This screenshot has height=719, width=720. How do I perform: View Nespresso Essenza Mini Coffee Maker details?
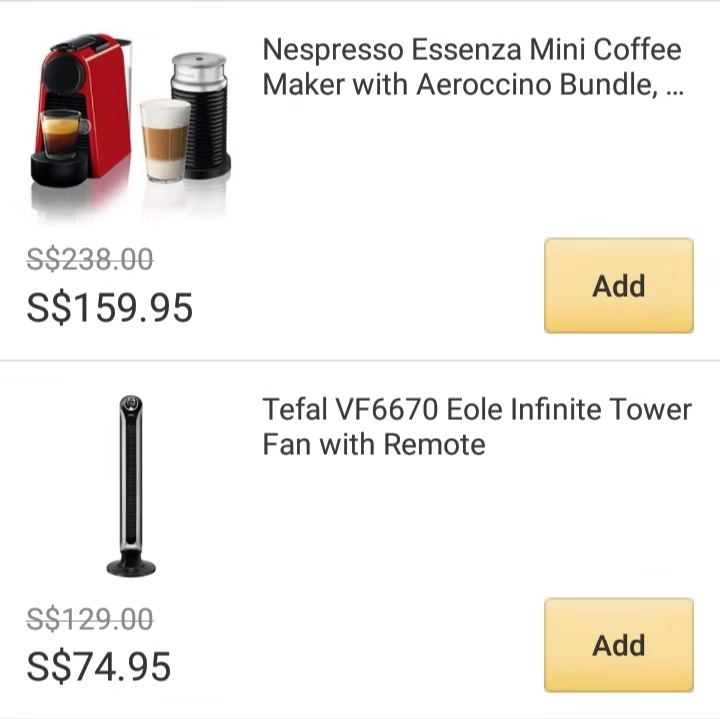click(472, 67)
